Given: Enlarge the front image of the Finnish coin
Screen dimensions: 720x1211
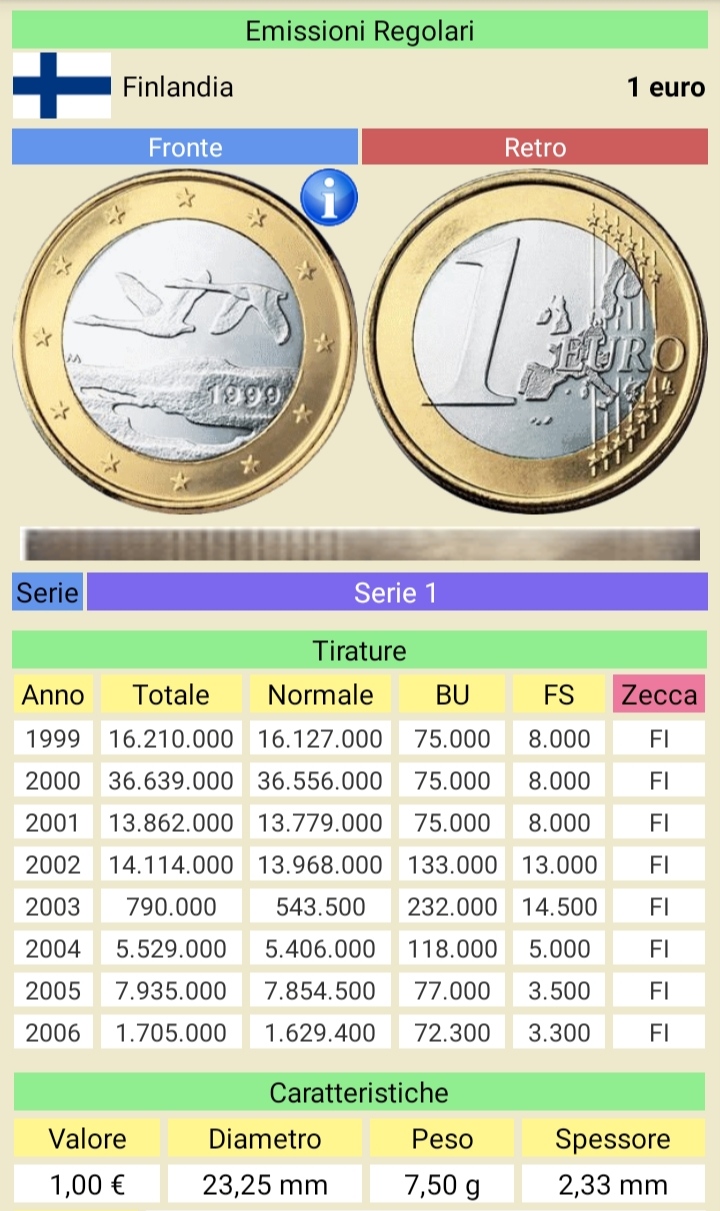Looking at the screenshot, I should tap(183, 340).
